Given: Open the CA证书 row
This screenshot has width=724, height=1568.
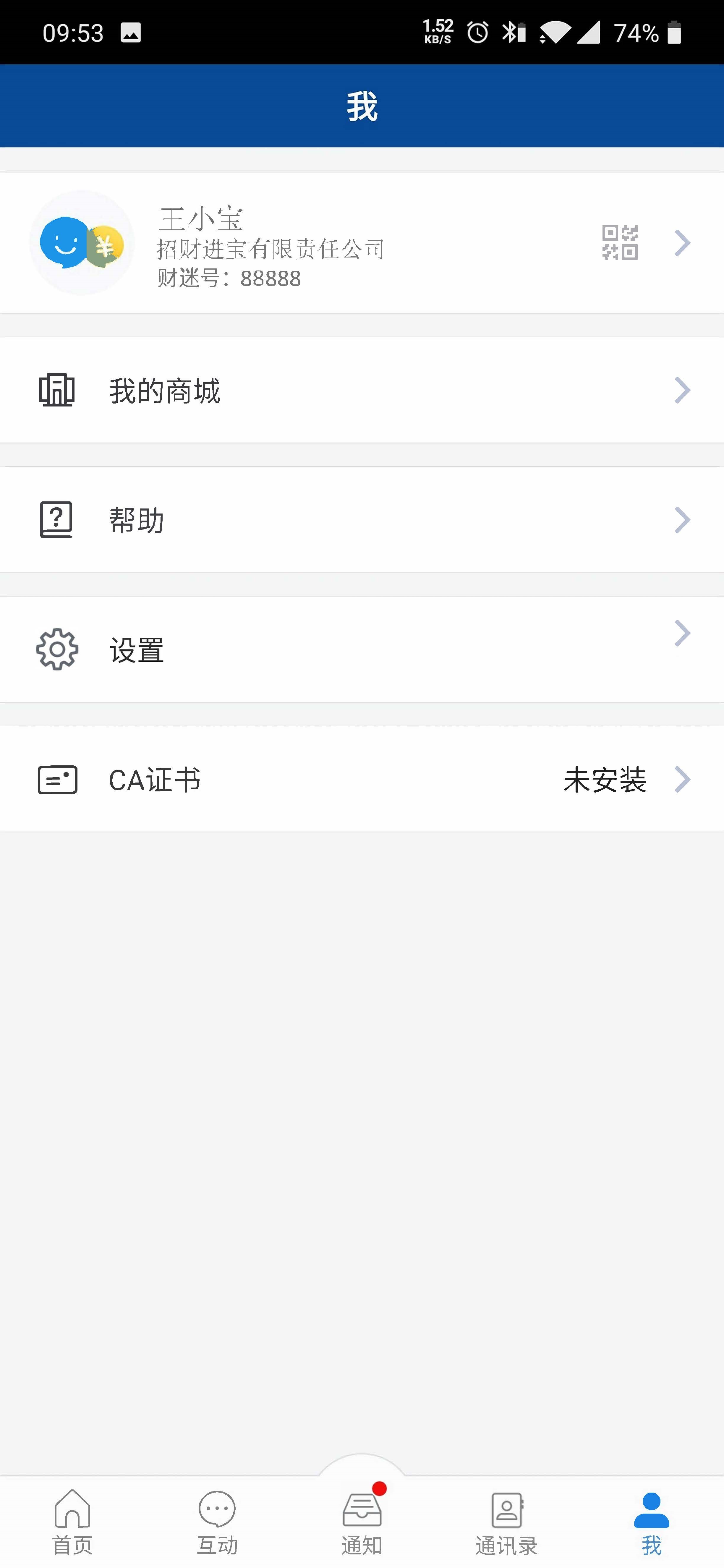Looking at the screenshot, I should [x=362, y=779].
